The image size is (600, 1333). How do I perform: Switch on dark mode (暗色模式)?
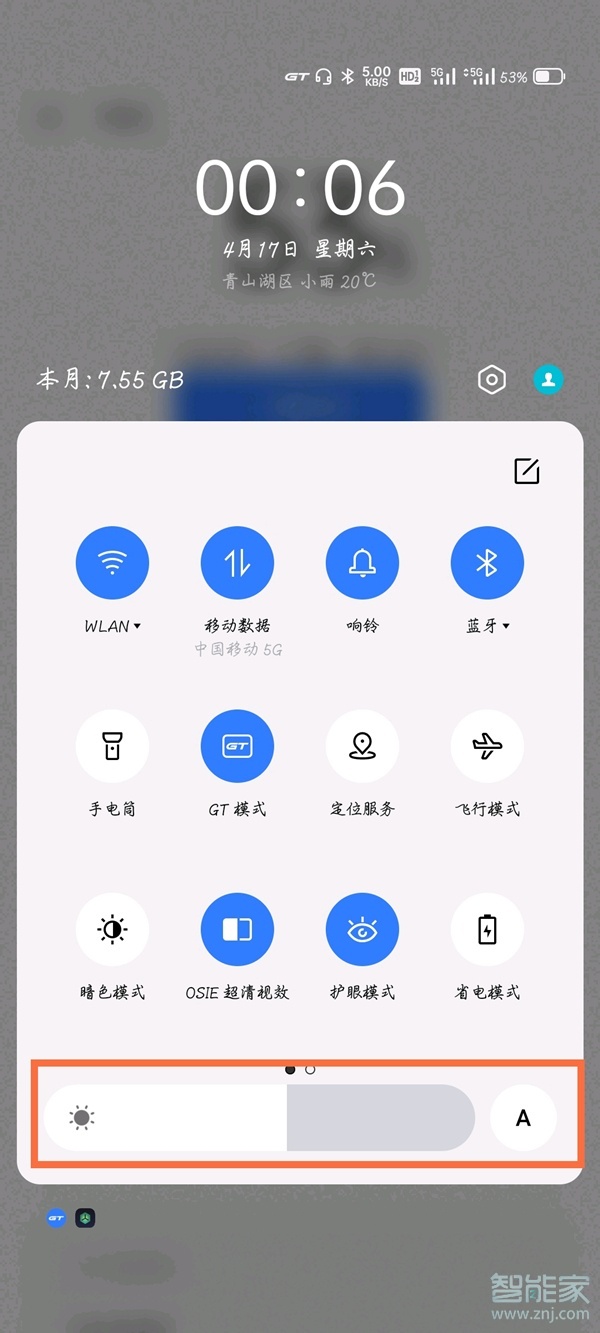(x=112, y=929)
